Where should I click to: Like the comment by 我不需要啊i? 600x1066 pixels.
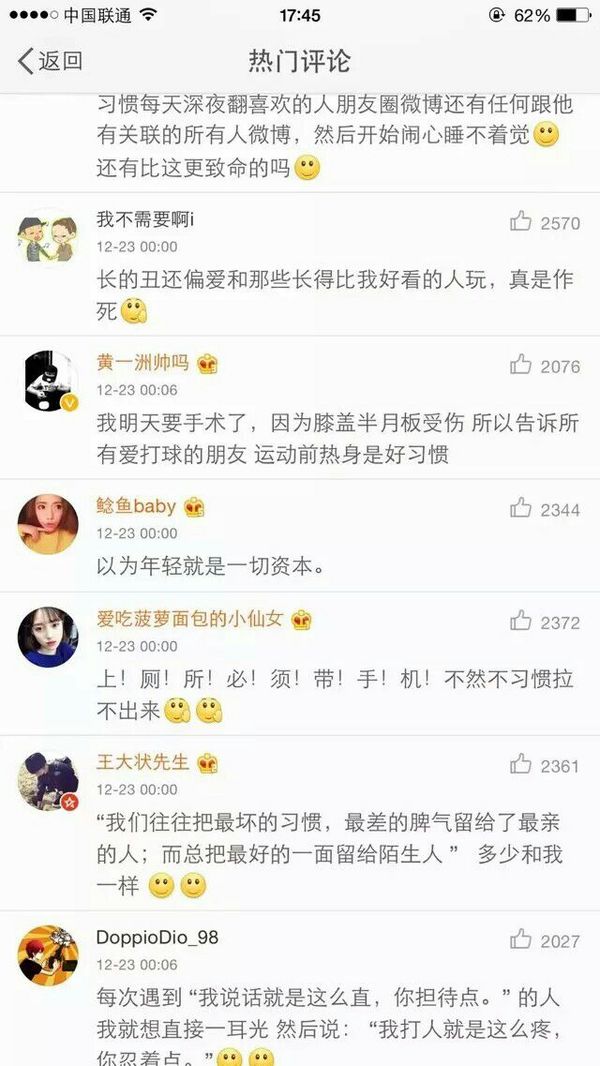[x=521, y=222]
